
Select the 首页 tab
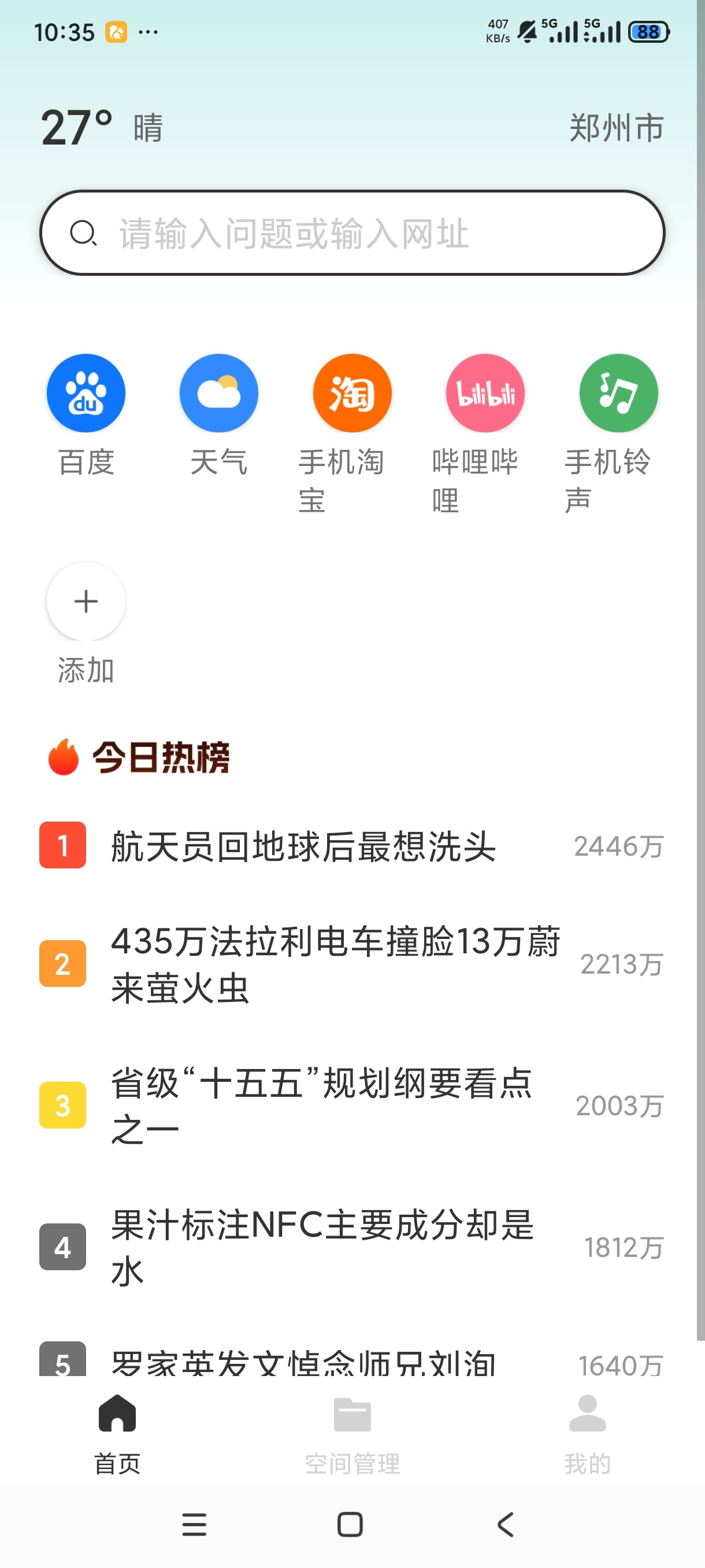117,1435
